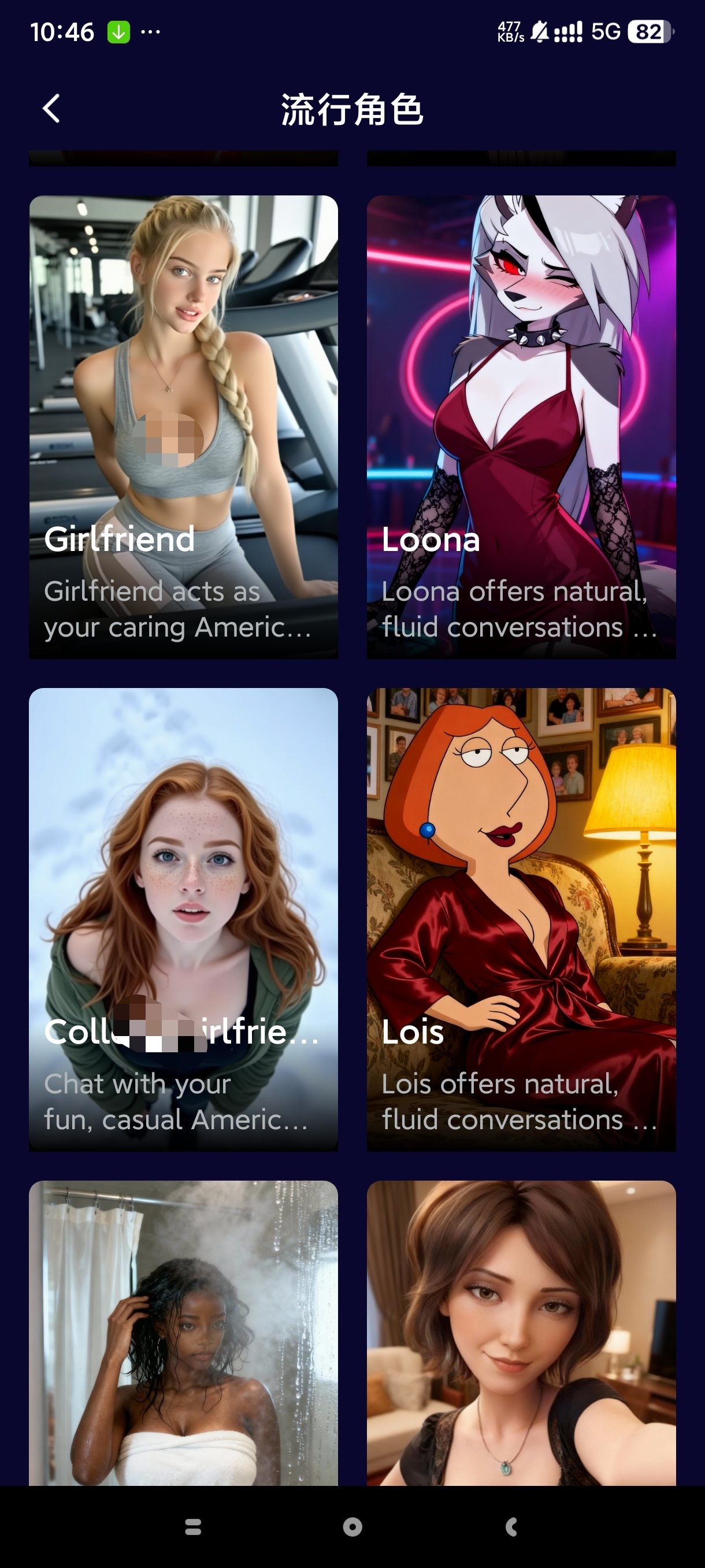Tap the system home button

(x=352, y=1526)
